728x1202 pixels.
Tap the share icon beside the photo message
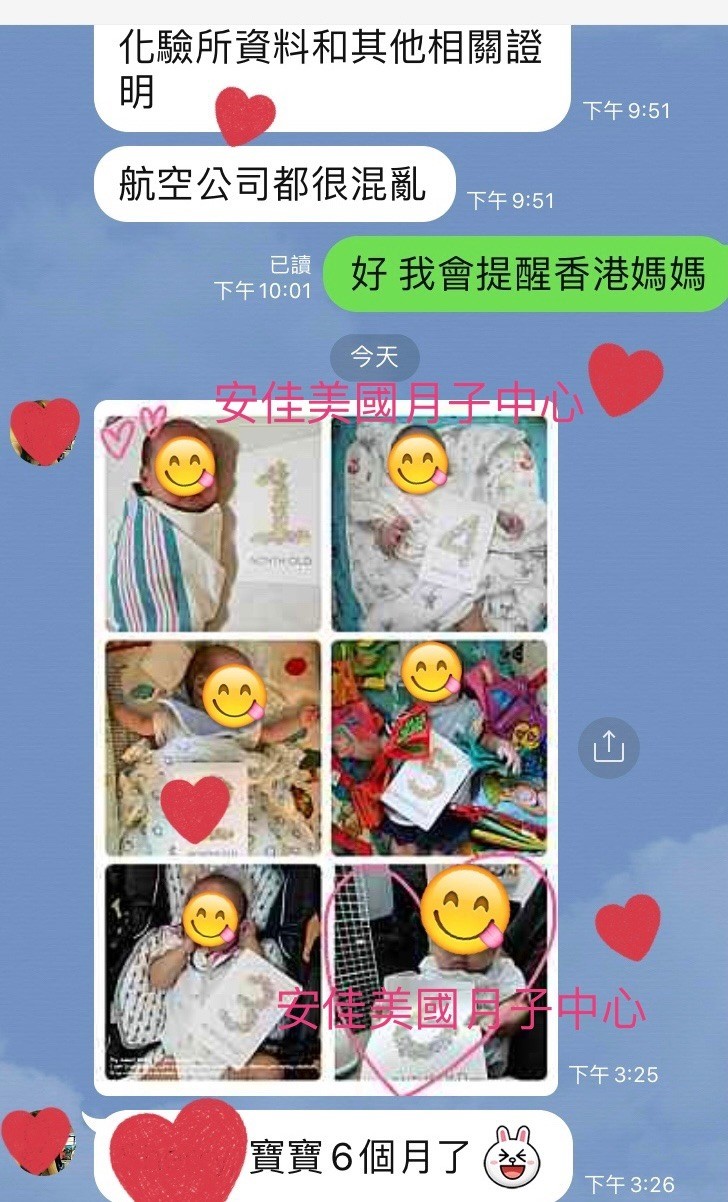pos(608,747)
